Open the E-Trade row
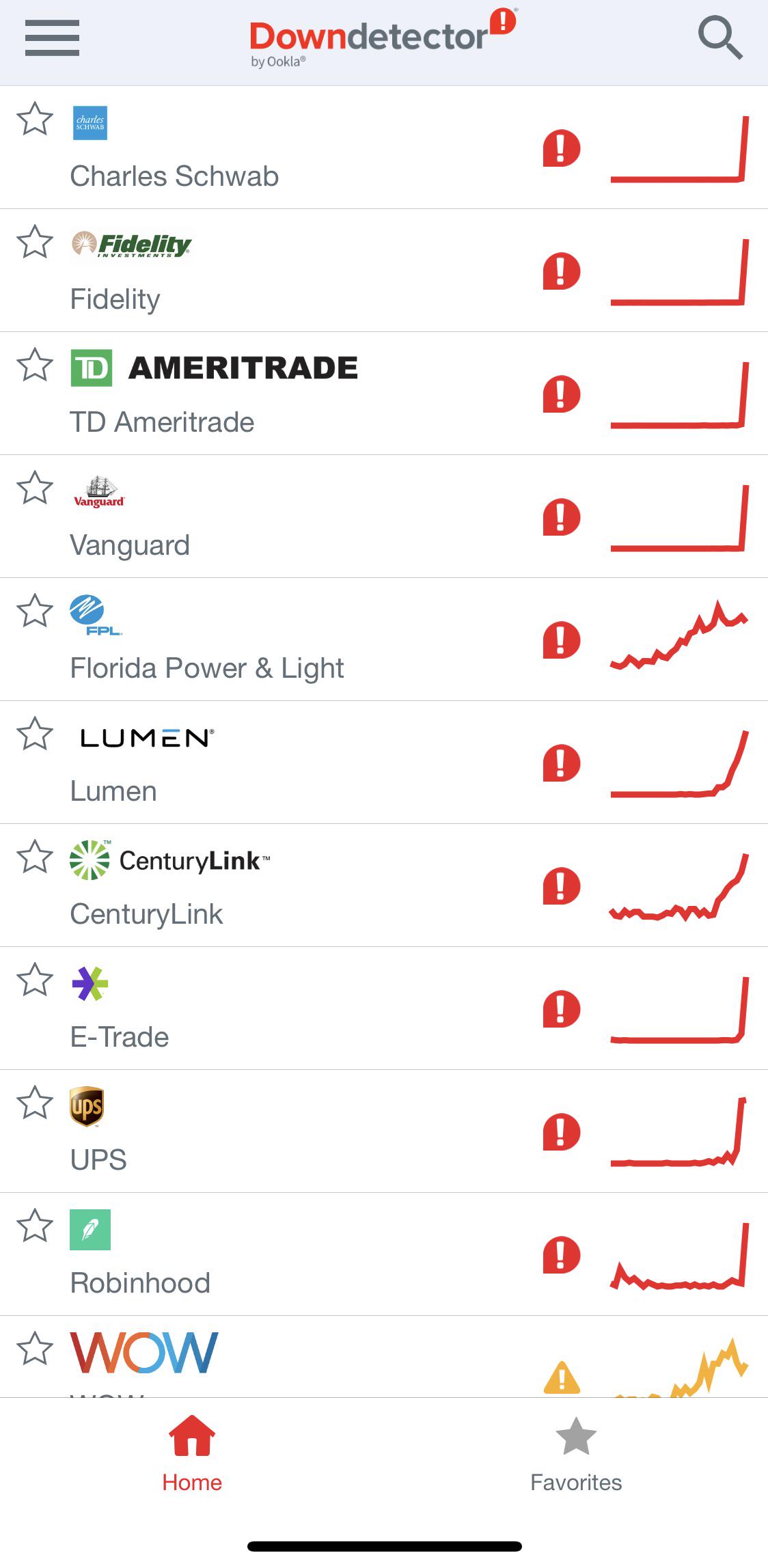The width and height of the screenshot is (768, 1568). (120, 1036)
